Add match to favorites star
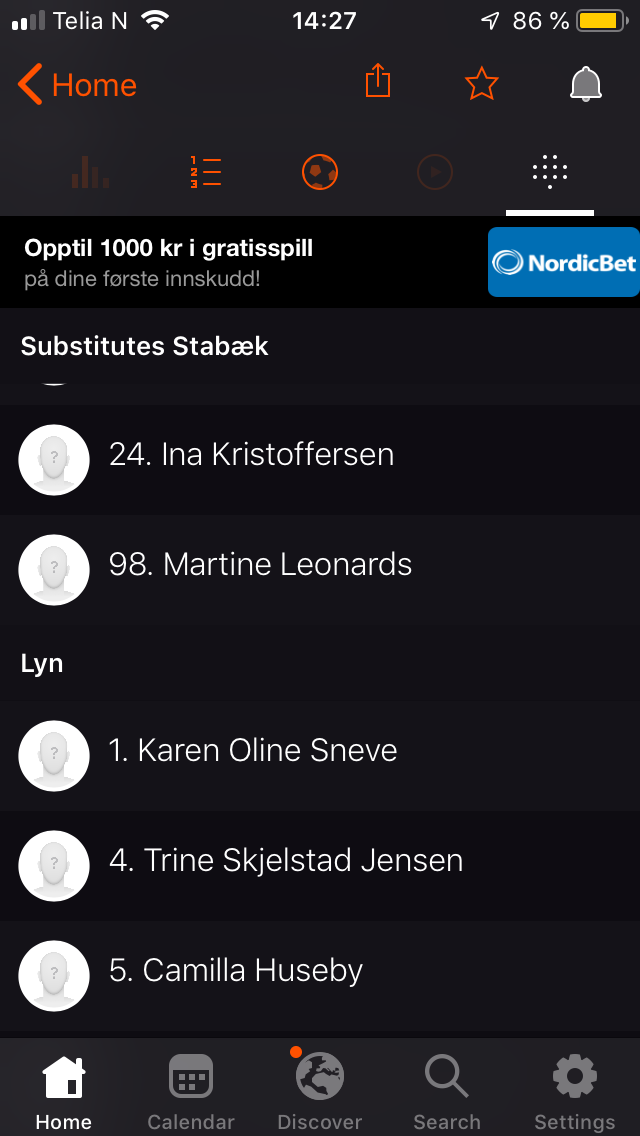The height and width of the screenshot is (1136, 640). (481, 85)
